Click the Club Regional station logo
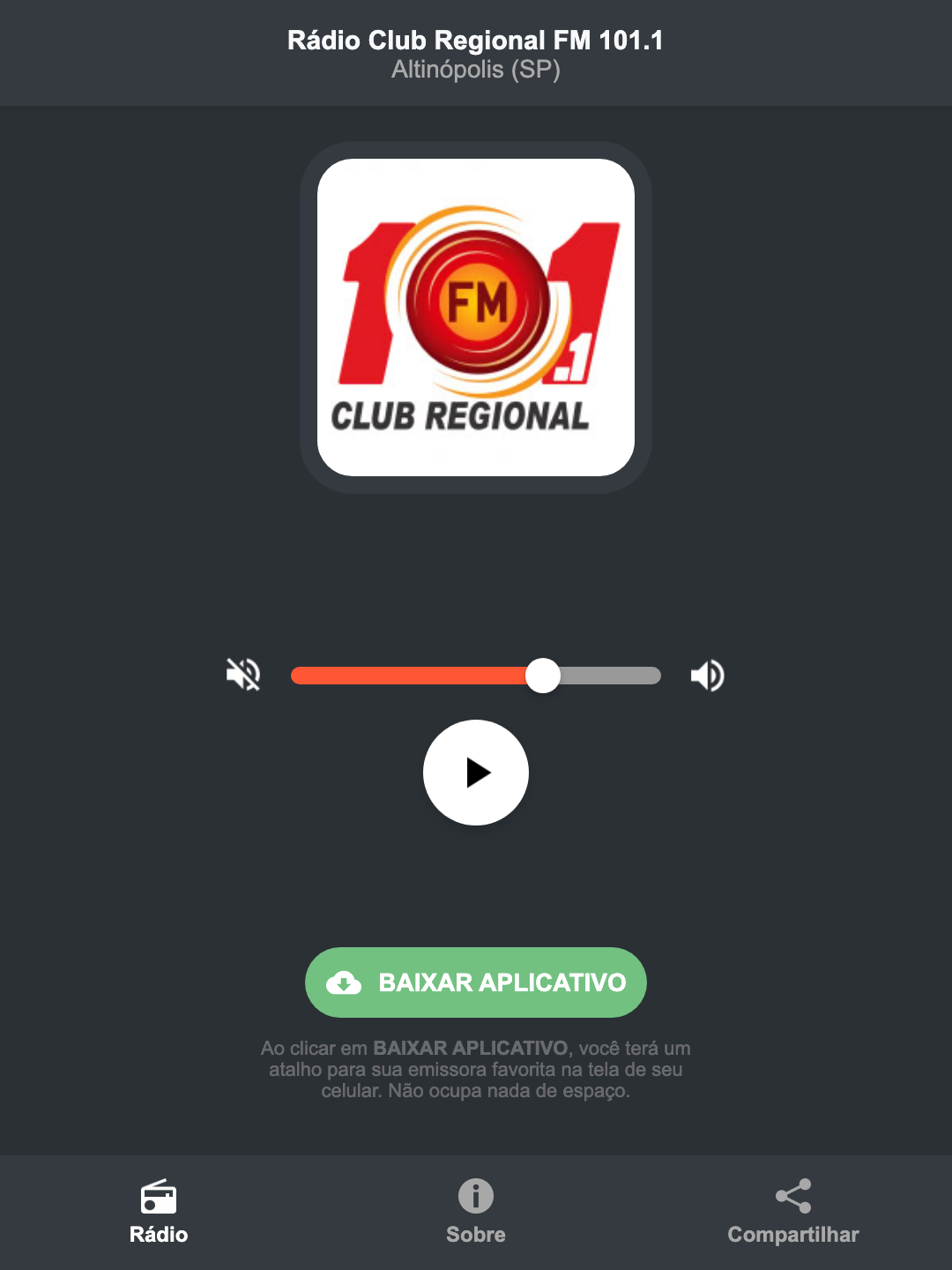Screen dimensions: 952x1270 tap(475, 314)
